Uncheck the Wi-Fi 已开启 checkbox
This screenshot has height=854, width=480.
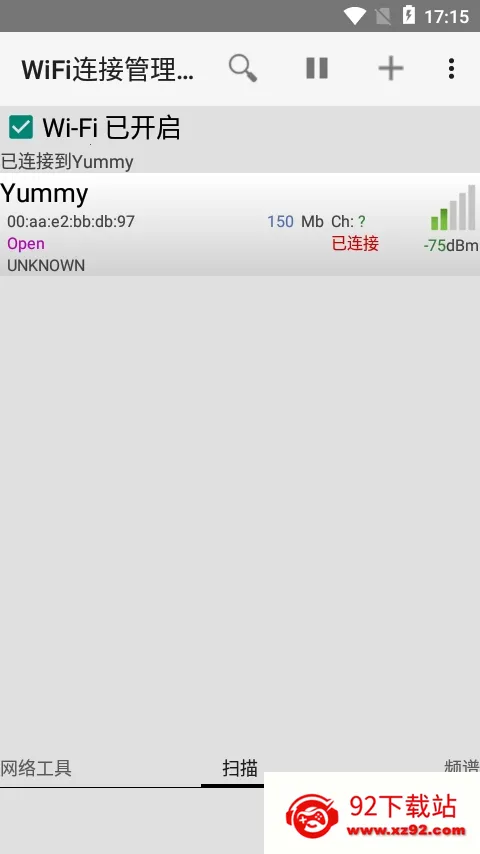point(21,127)
